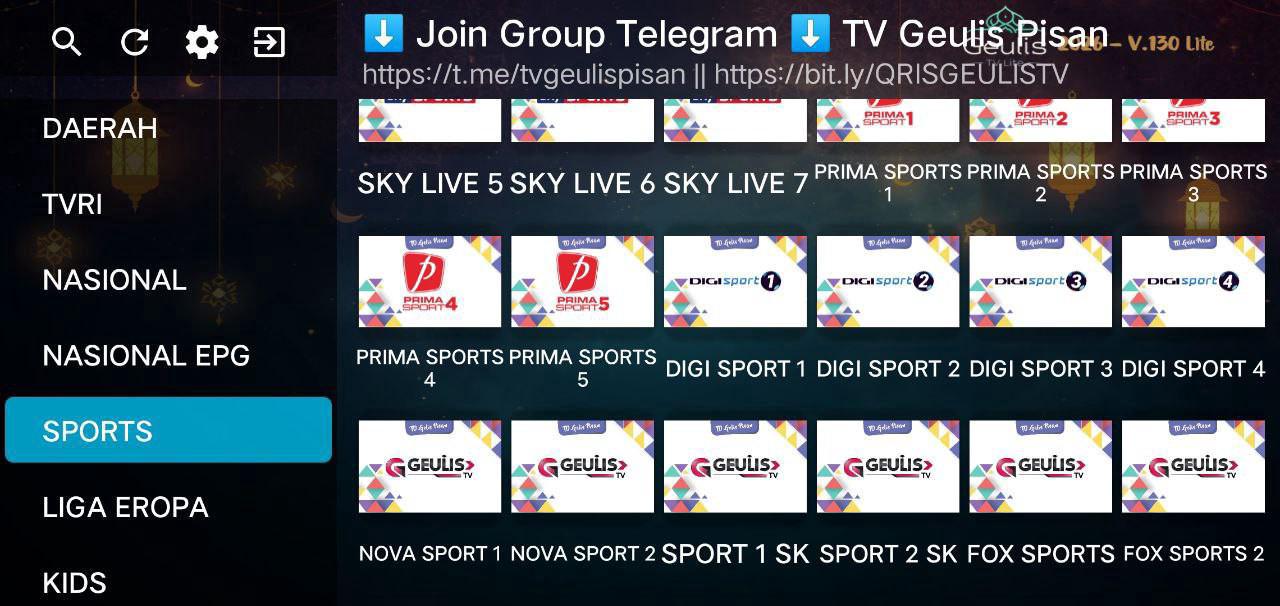Open the settings gear
The height and width of the screenshot is (606, 1280).
click(x=202, y=42)
